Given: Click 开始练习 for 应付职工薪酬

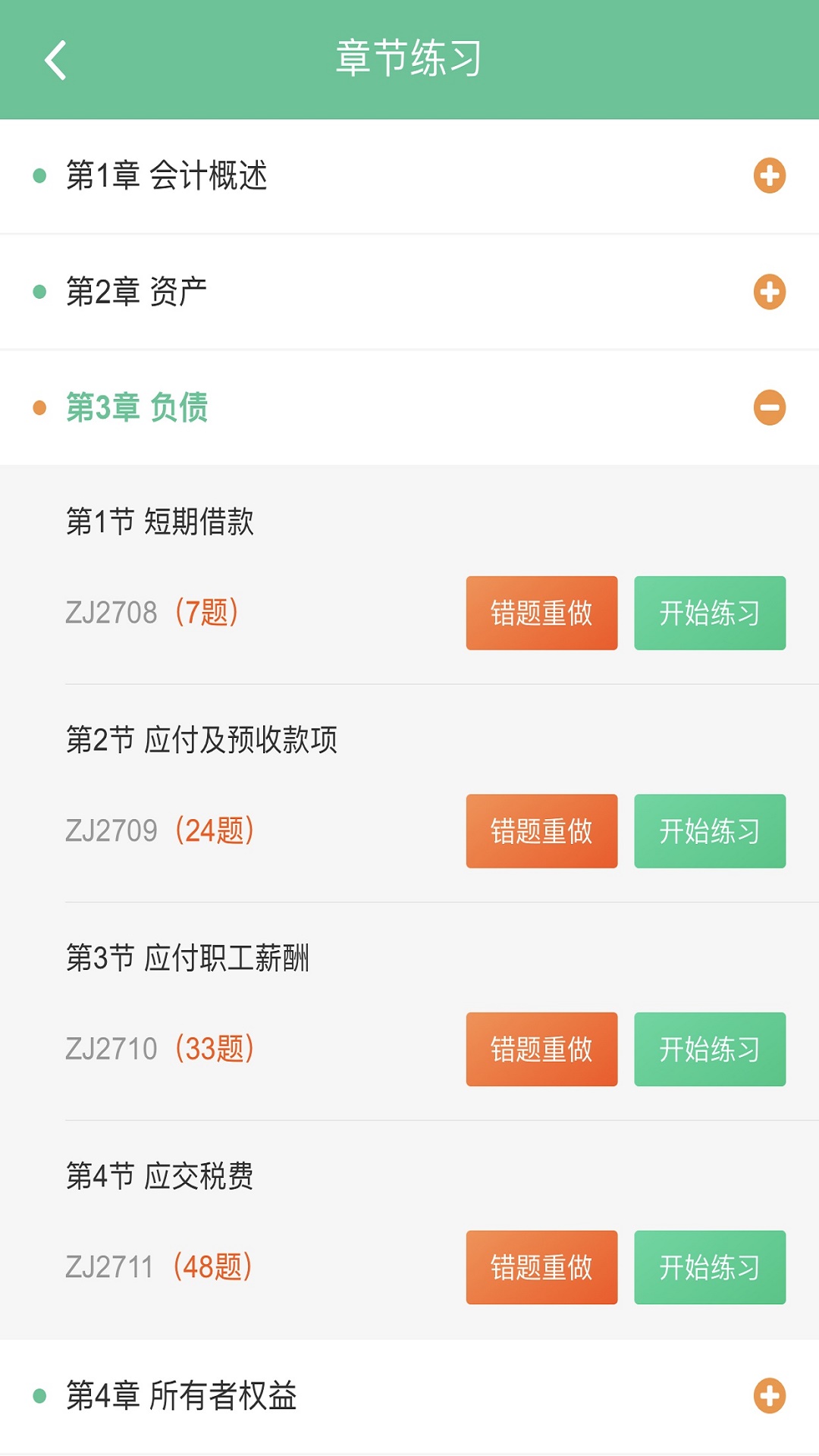Looking at the screenshot, I should [x=710, y=1050].
